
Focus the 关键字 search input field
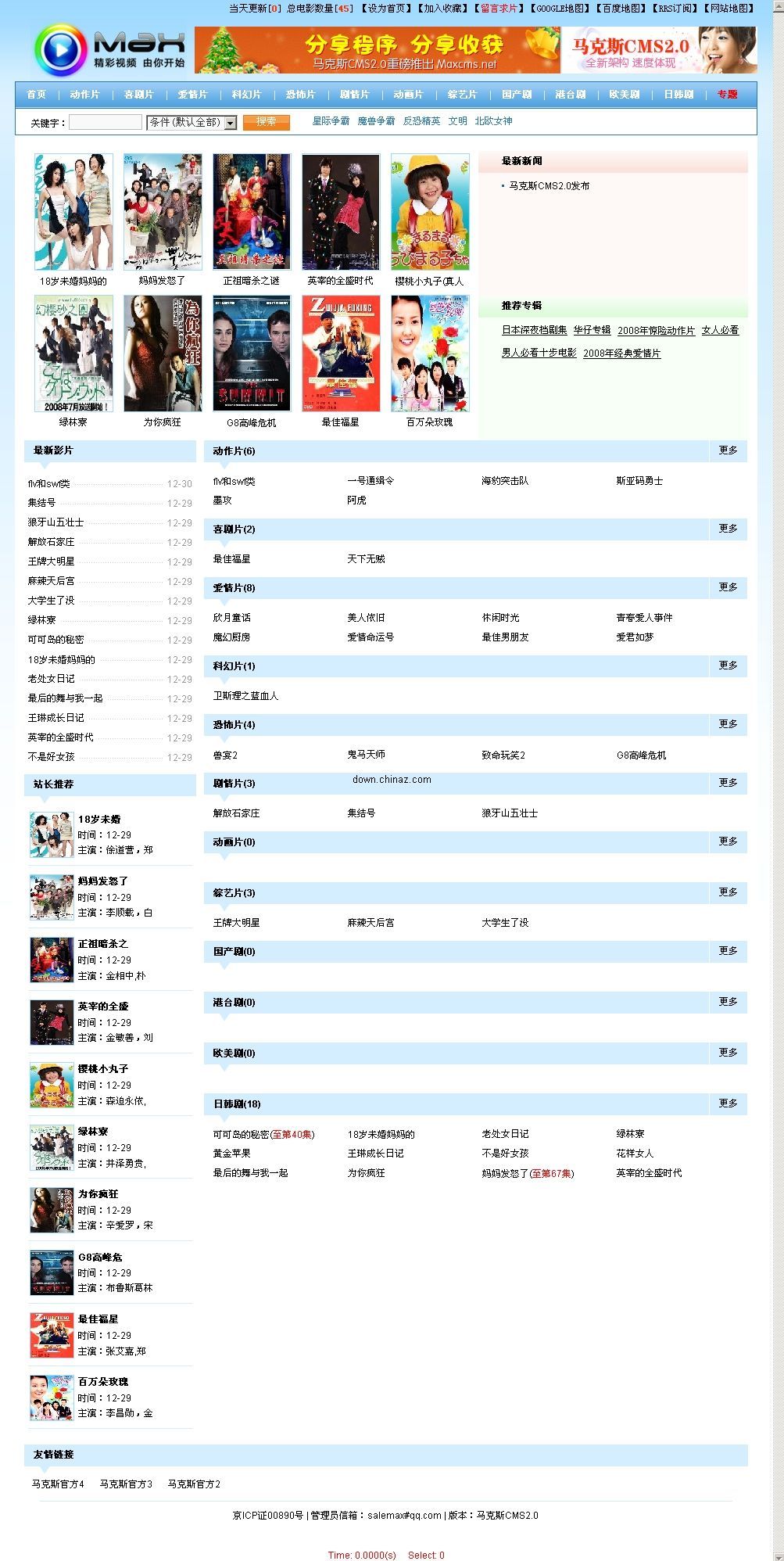(x=105, y=123)
